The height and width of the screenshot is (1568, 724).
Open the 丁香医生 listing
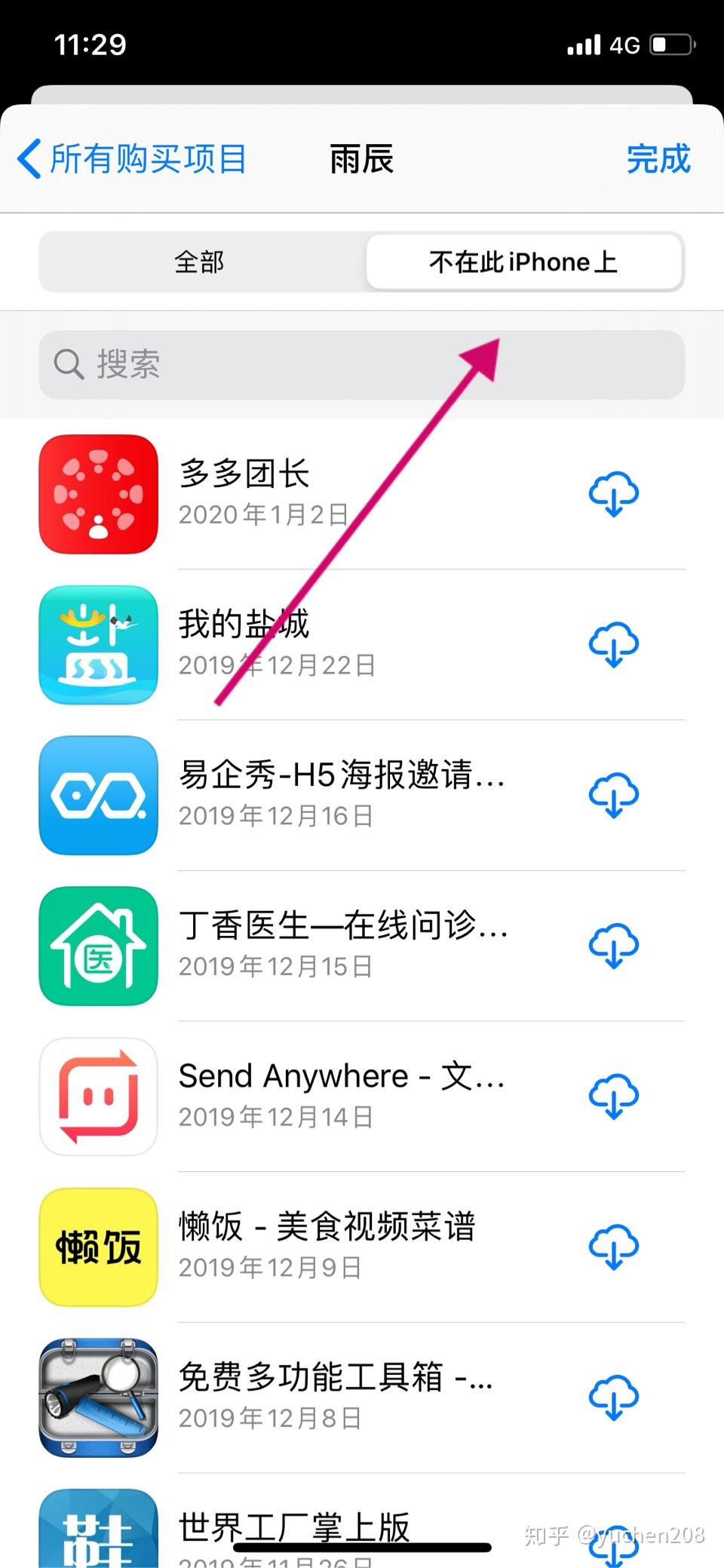point(339,946)
